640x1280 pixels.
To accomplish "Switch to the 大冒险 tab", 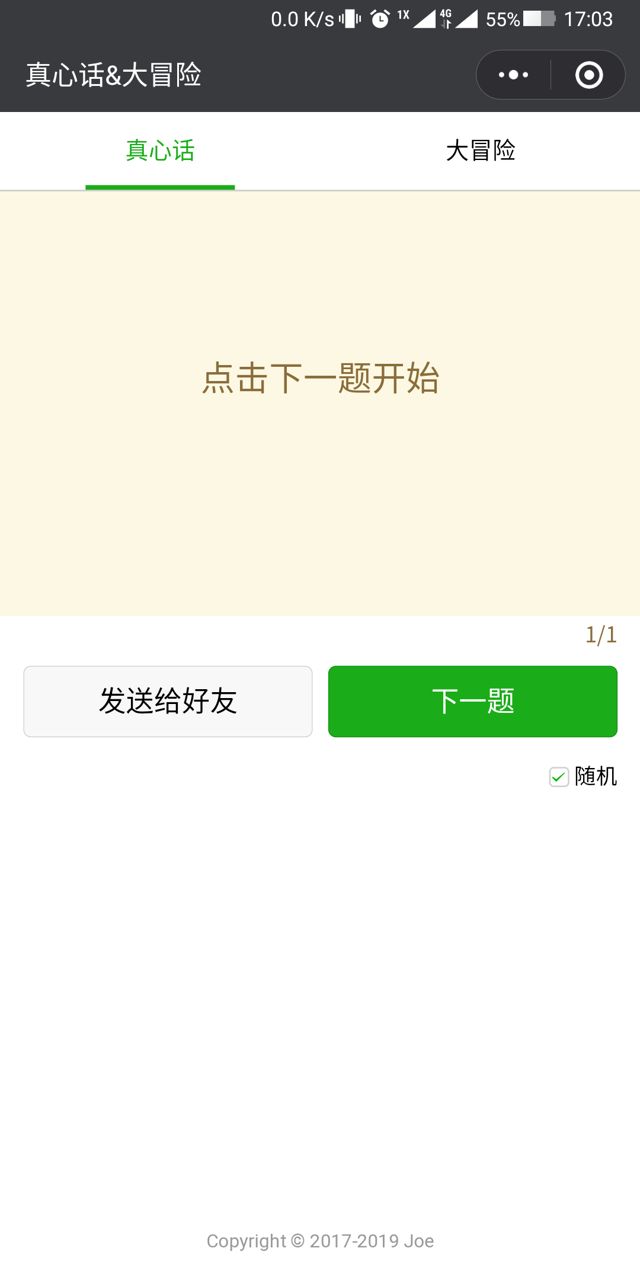I will tap(480, 151).
